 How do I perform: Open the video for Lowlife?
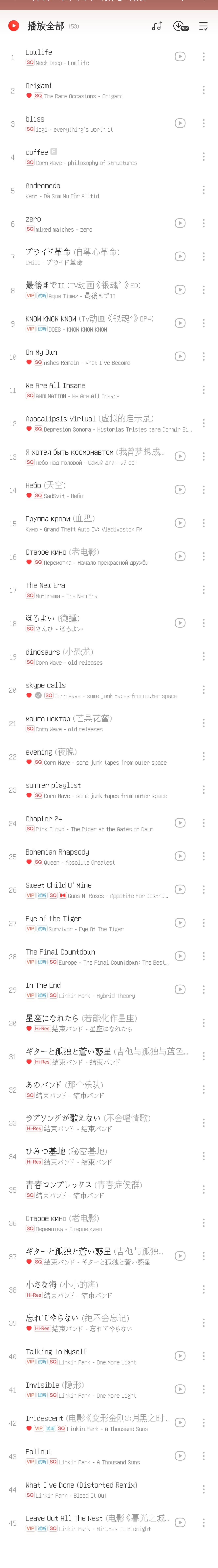pos(180,57)
